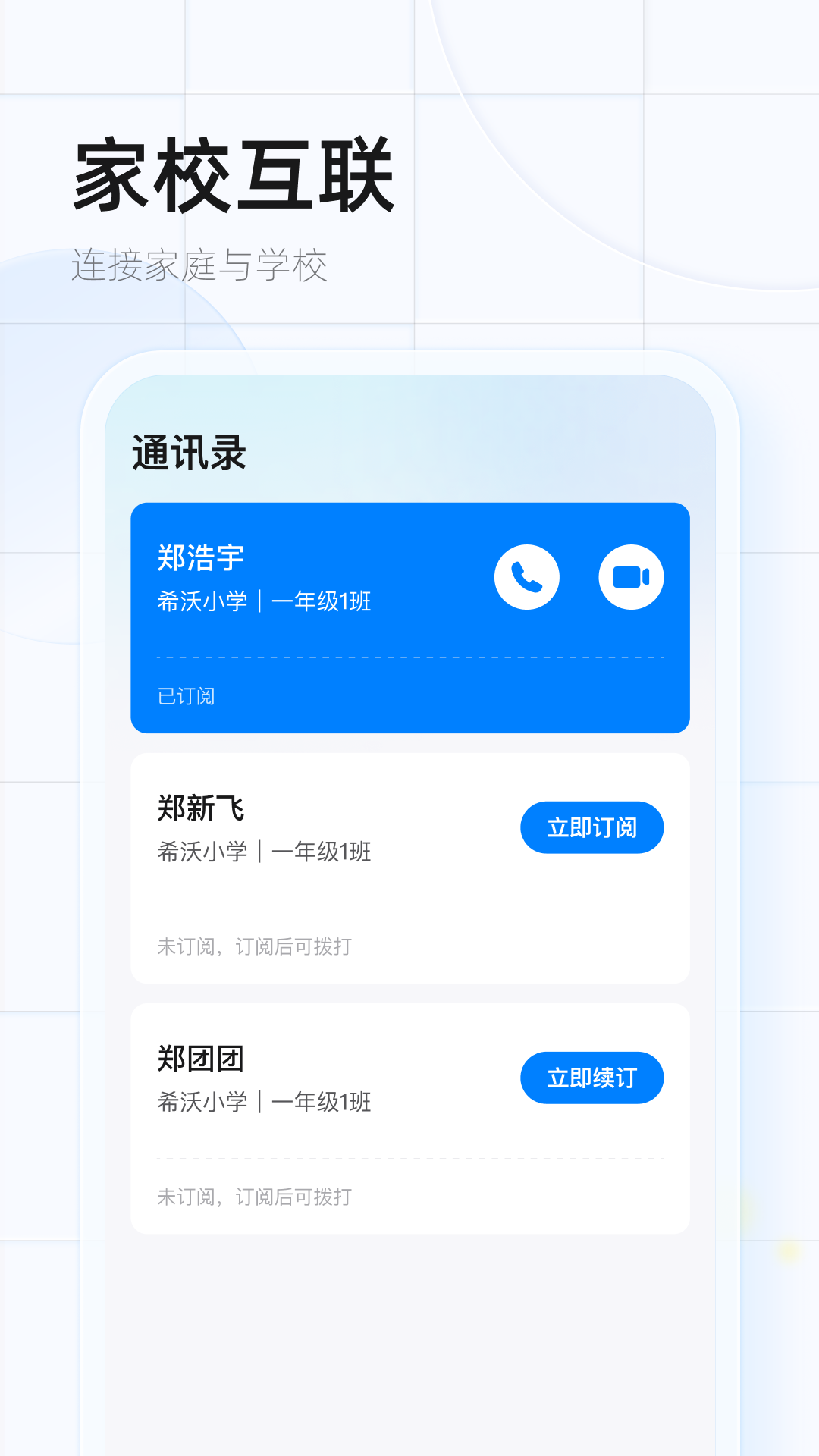The width and height of the screenshot is (819, 1456).
Task: Tap 未订阅 status under 郑团团
Action: click(x=254, y=1197)
